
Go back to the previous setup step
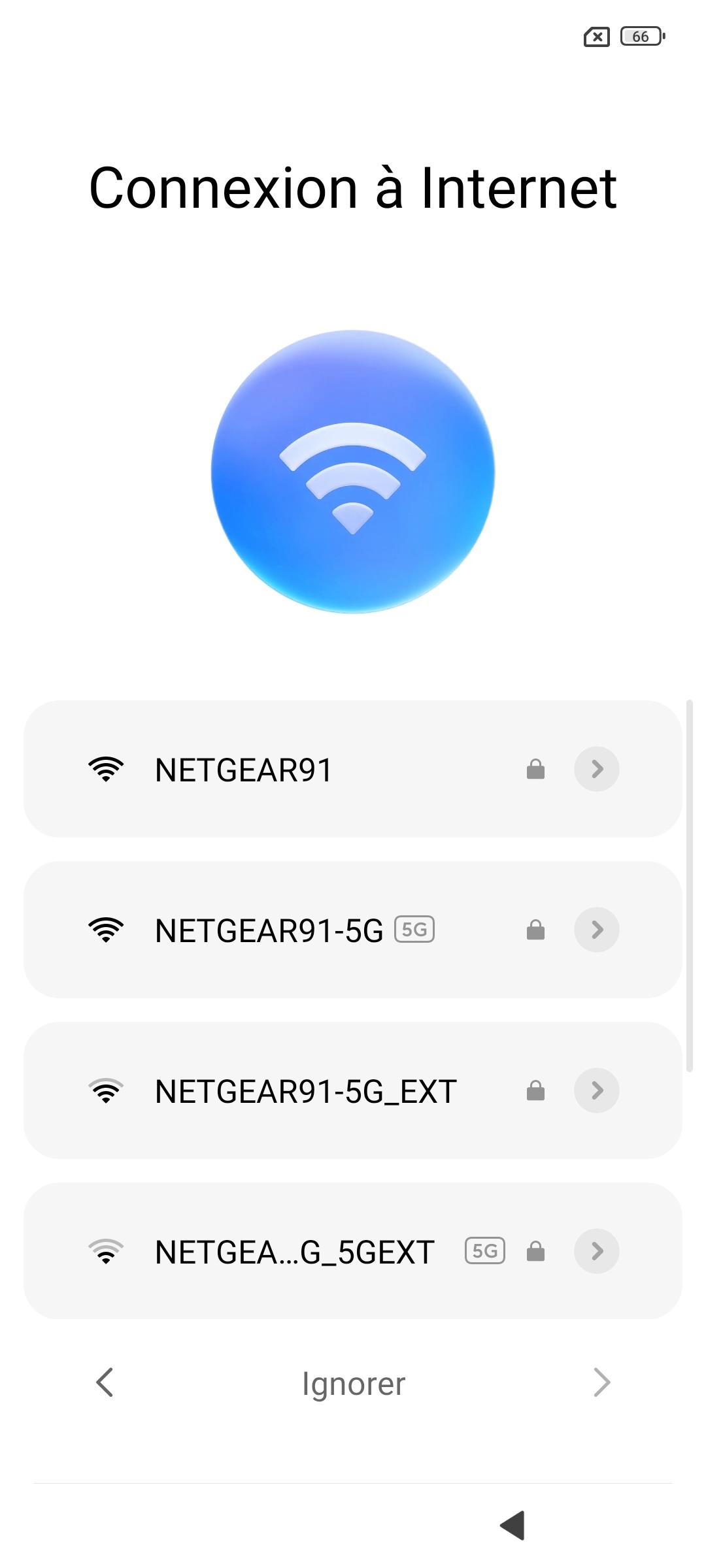click(x=105, y=1383)
